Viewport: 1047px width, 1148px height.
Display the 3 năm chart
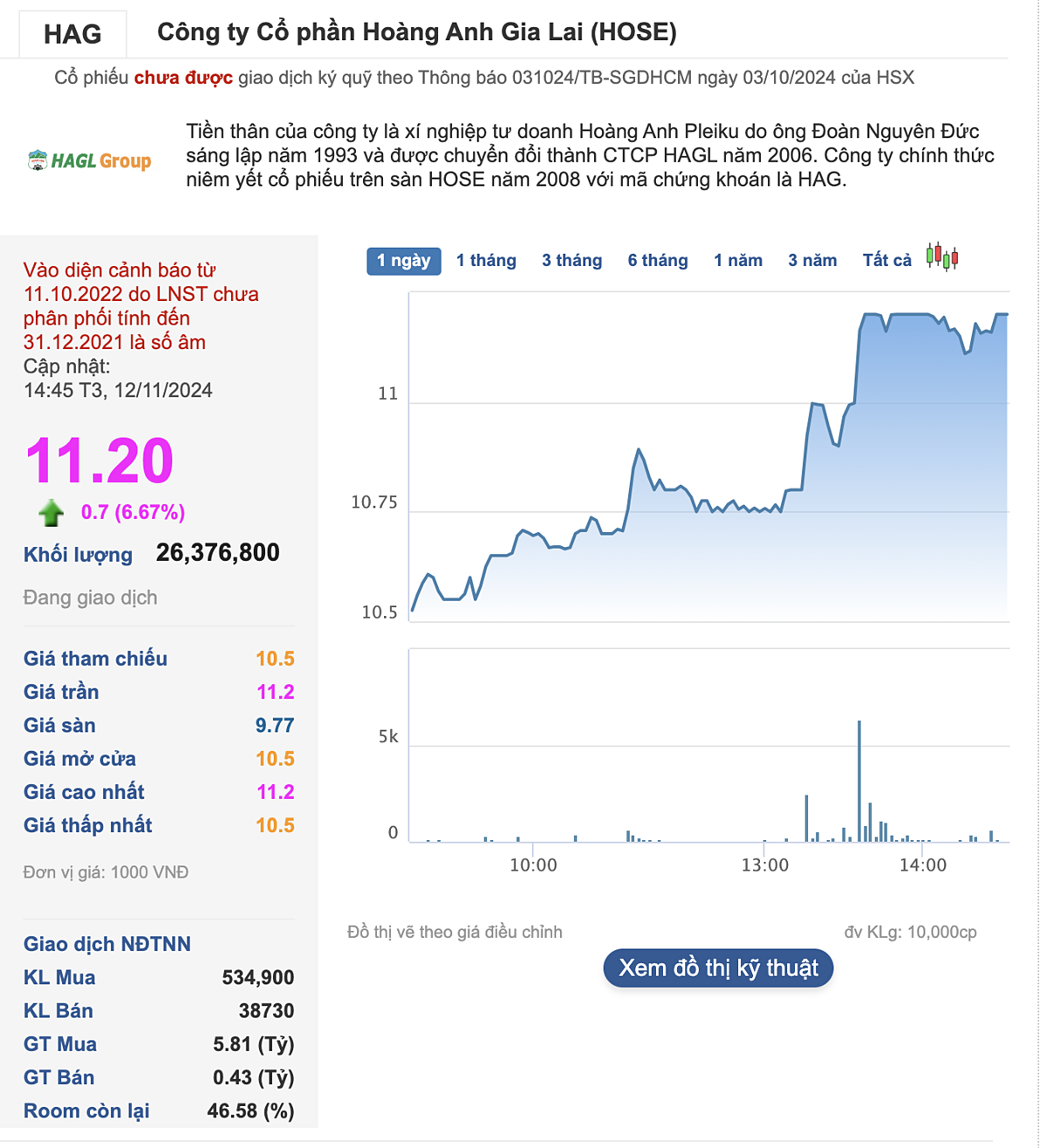pos(812,261)
